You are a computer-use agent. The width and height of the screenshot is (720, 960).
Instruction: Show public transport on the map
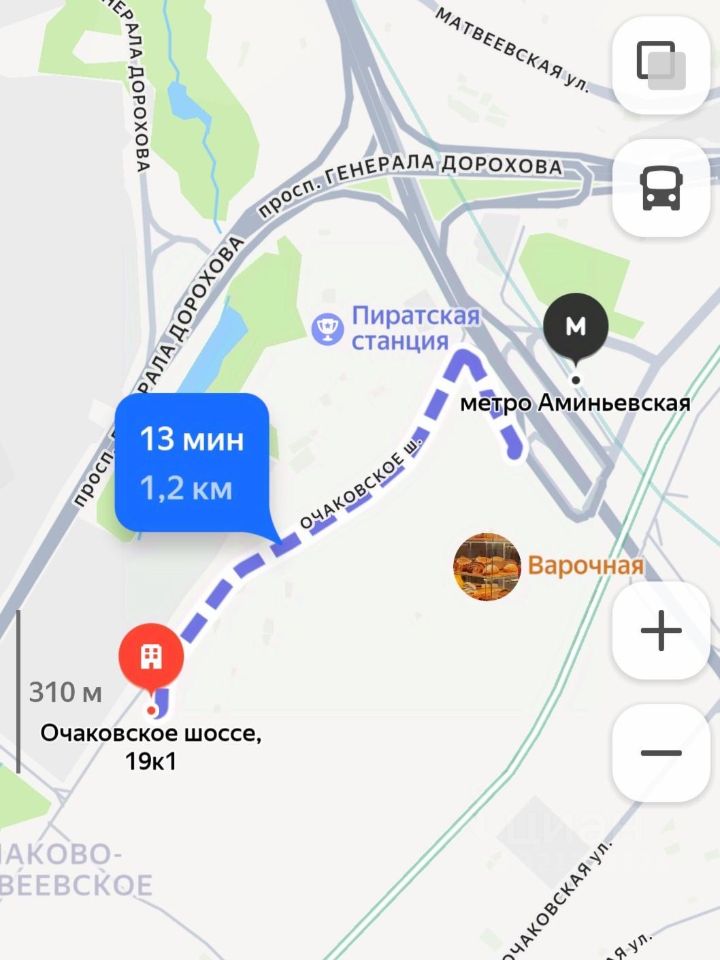pyautogui.click(x=661, y=188)
